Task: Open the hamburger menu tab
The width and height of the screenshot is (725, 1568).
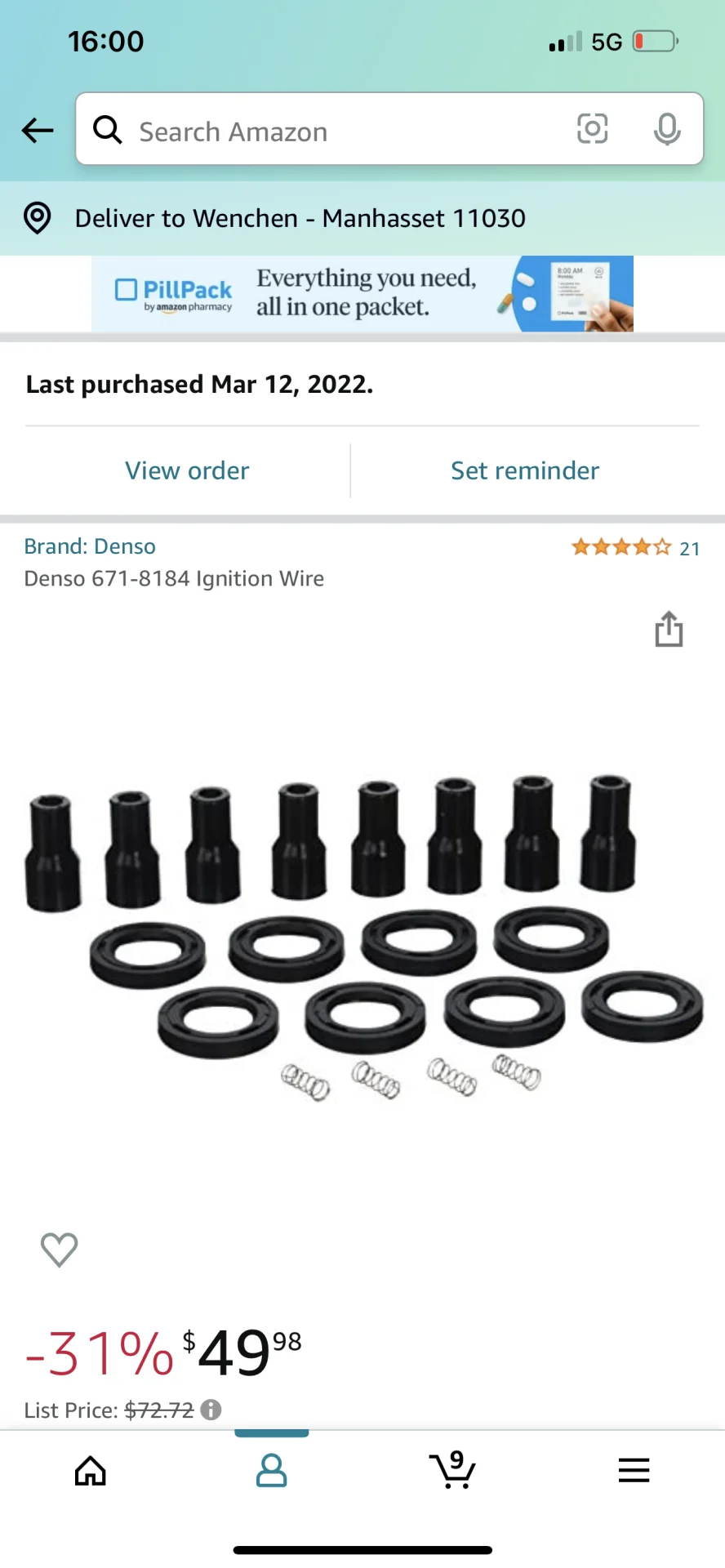Action: 634,1471
